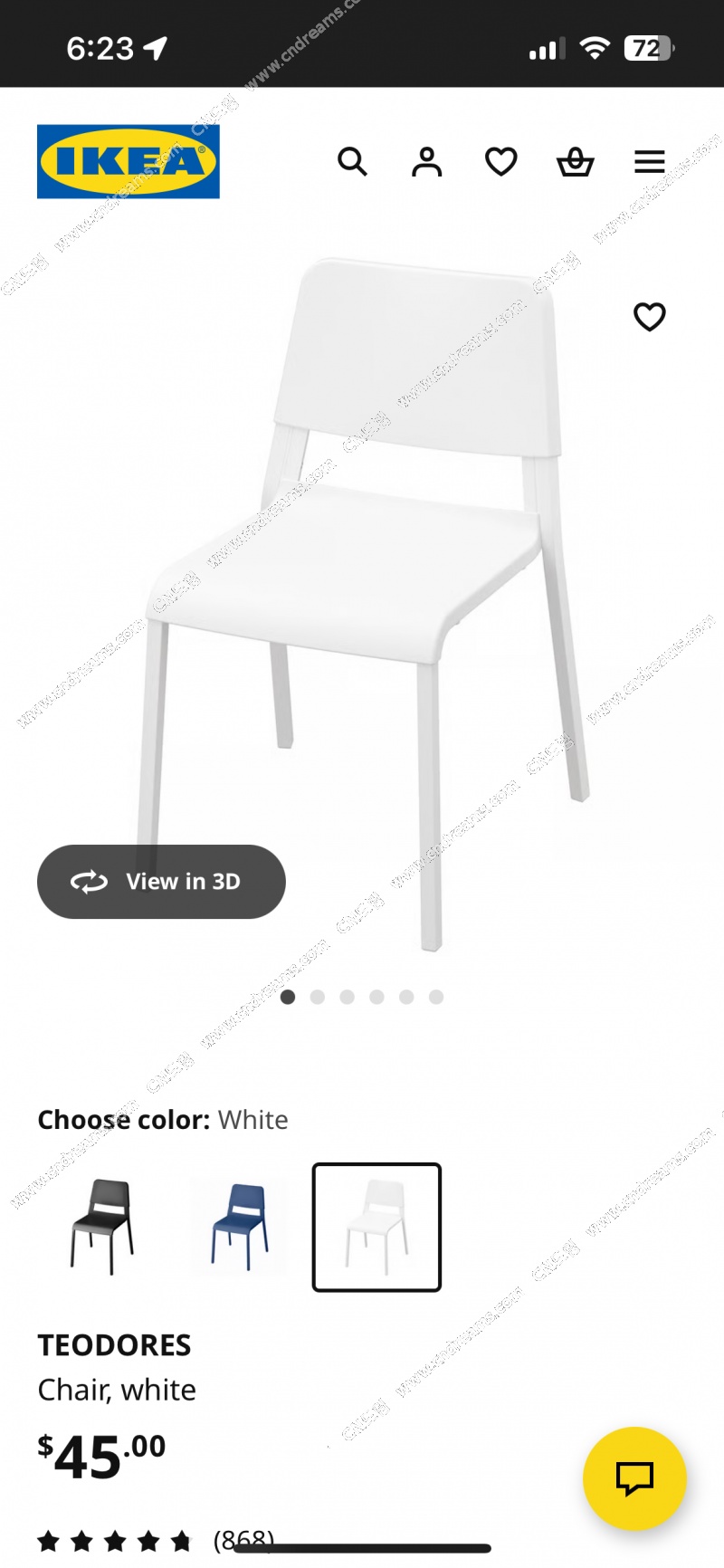This screenshot has width=724, height=1568.
Task: Open the account profile icon
Action: tap(426, 162)
